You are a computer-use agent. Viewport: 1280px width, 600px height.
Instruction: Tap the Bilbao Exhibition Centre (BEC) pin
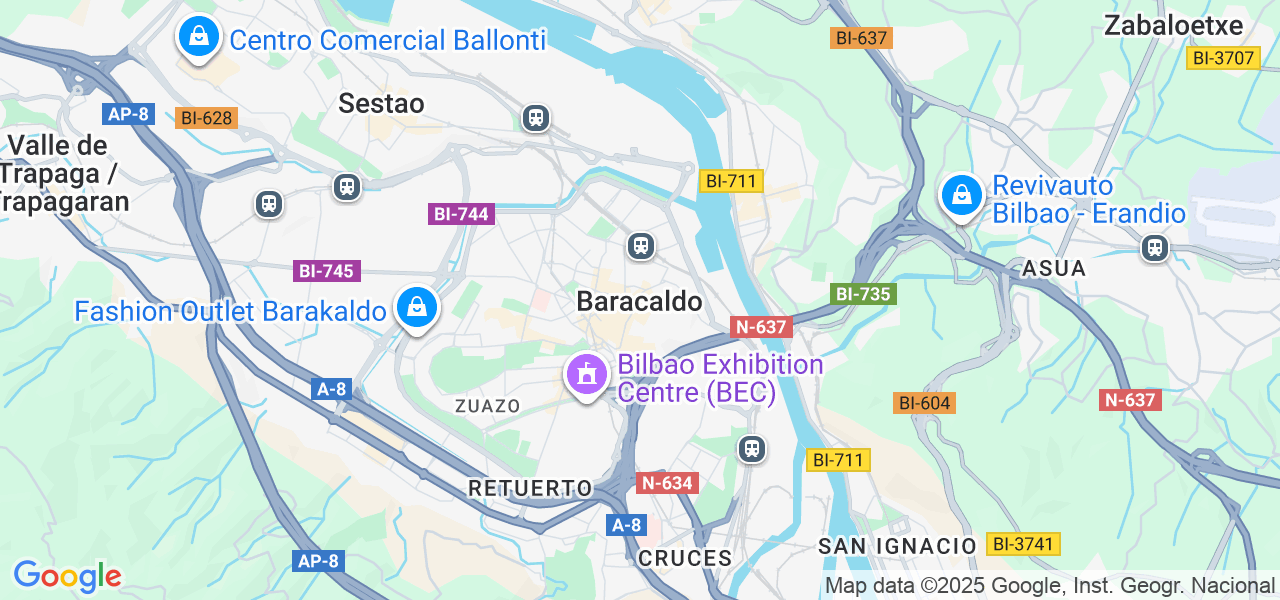click(587, 375)
